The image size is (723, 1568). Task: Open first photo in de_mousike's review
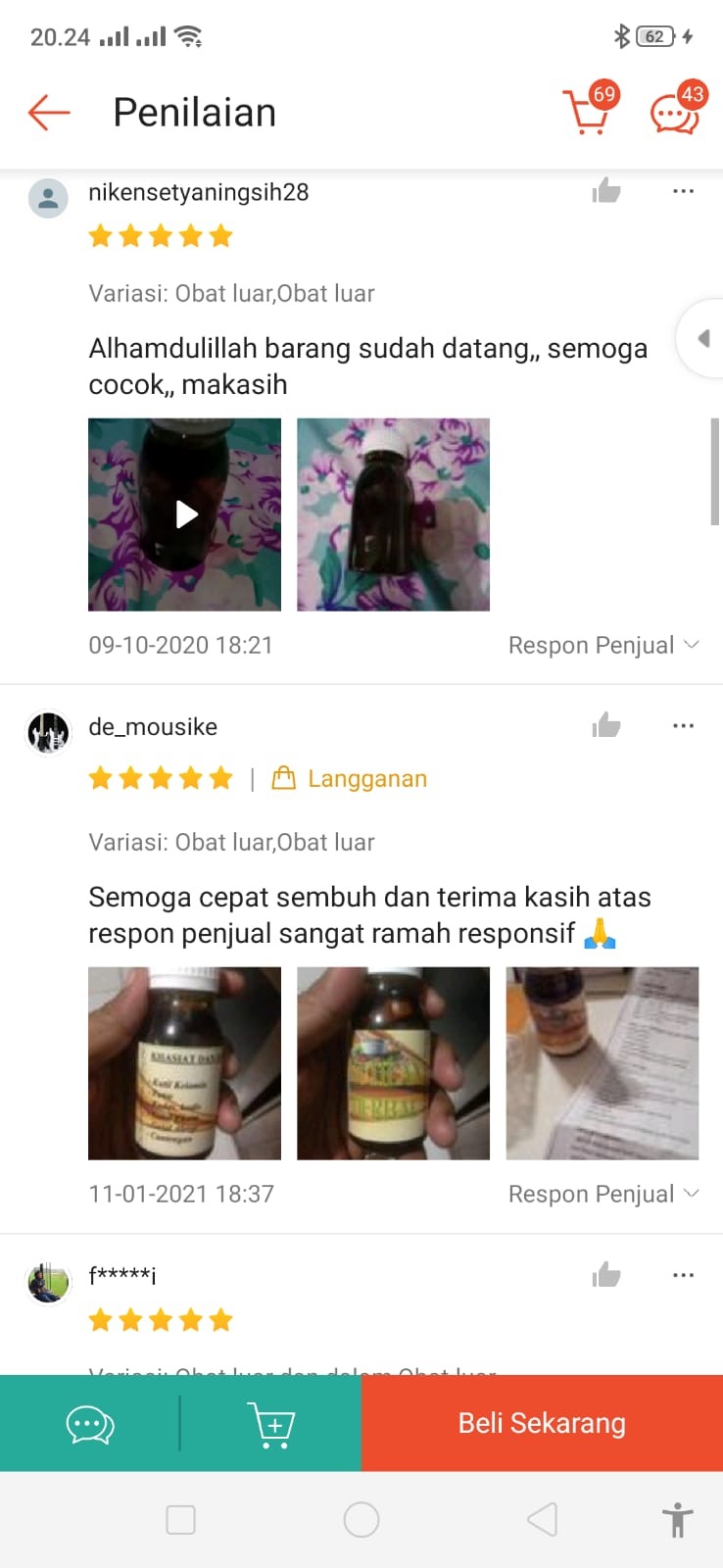click(x=185, y=1063)
